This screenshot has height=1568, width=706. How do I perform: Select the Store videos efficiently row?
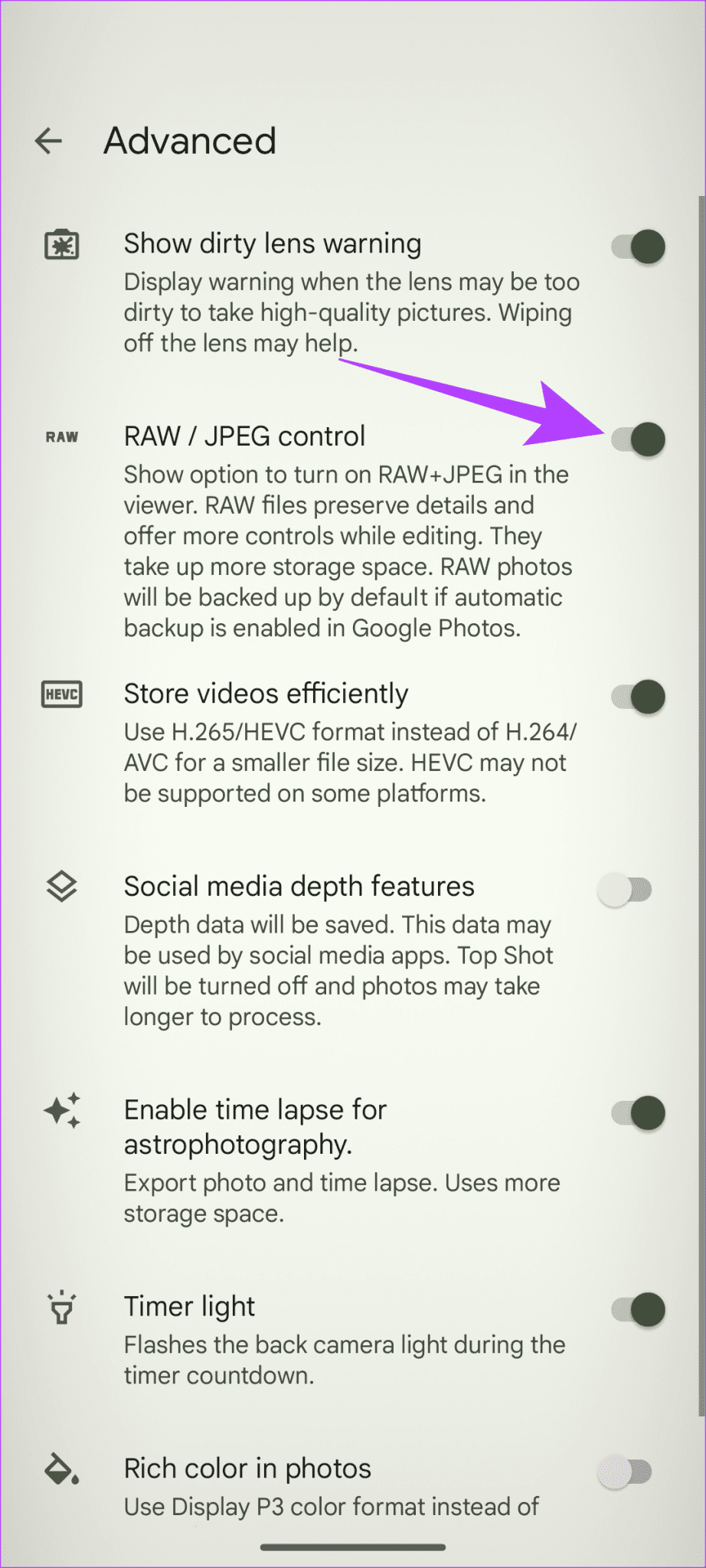pos(266,694)
